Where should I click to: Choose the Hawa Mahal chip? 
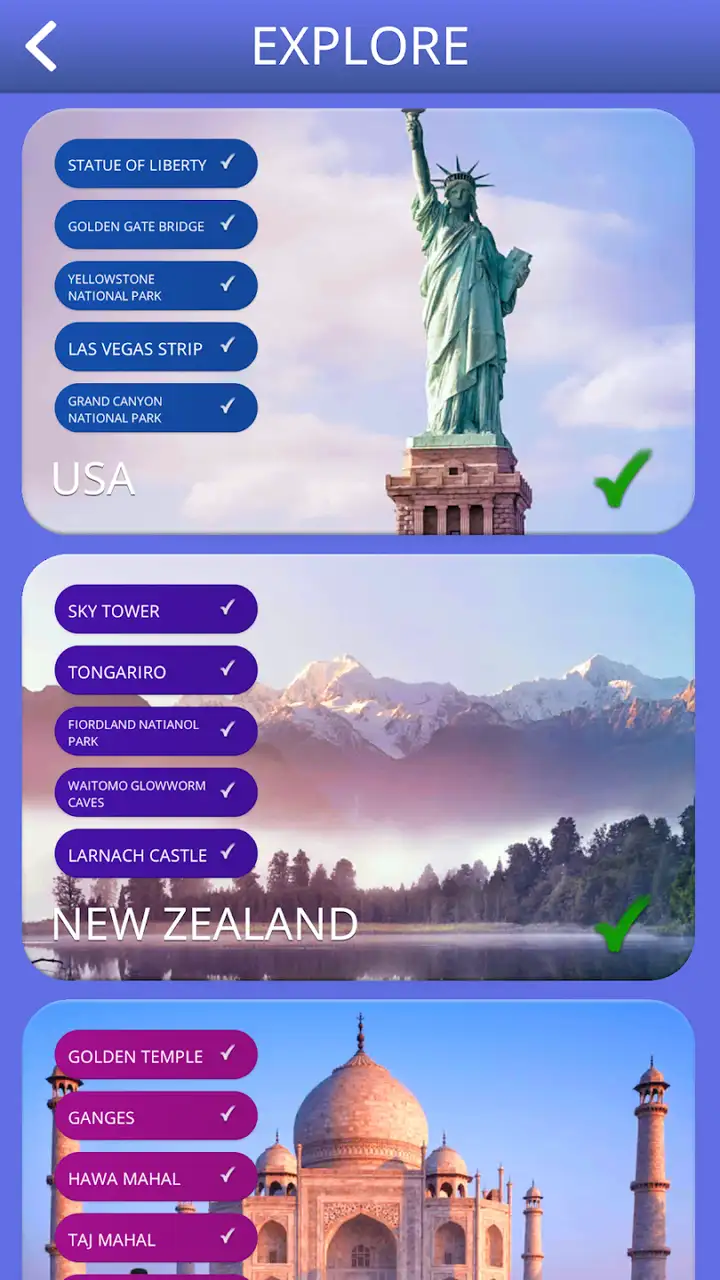click(156, 1177)
